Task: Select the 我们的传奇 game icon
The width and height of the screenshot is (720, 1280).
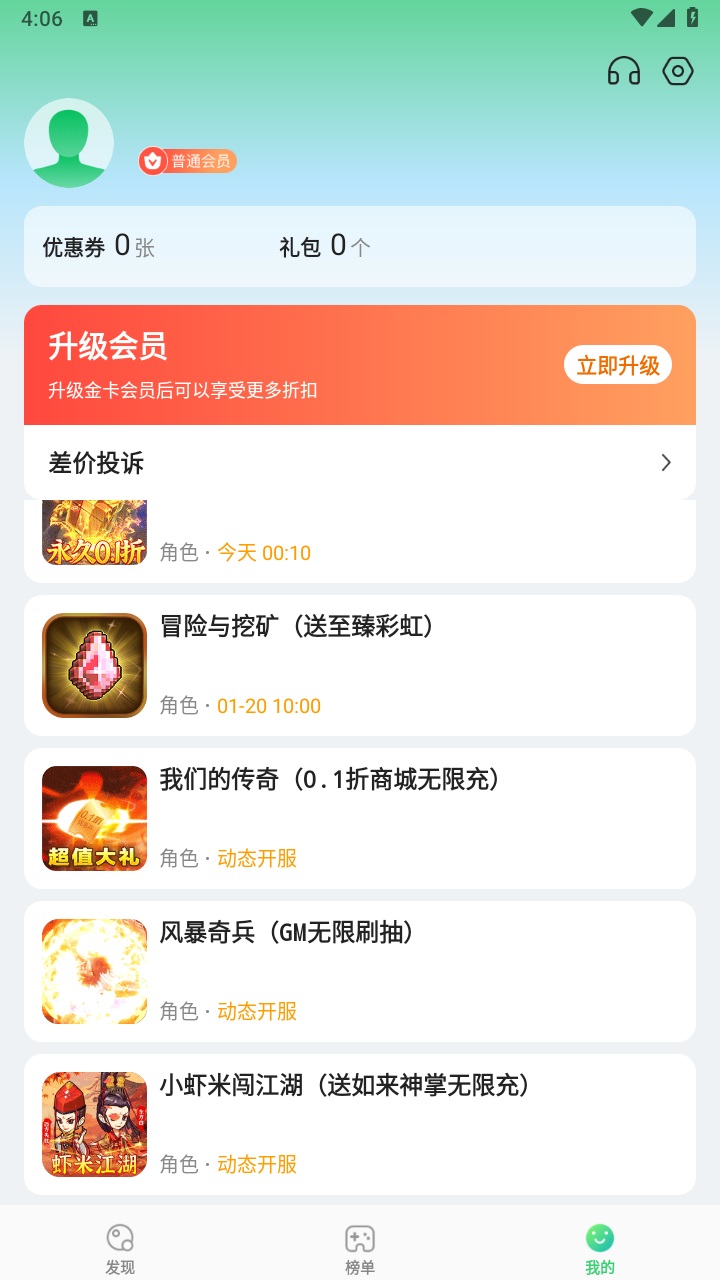Action: 94,818
